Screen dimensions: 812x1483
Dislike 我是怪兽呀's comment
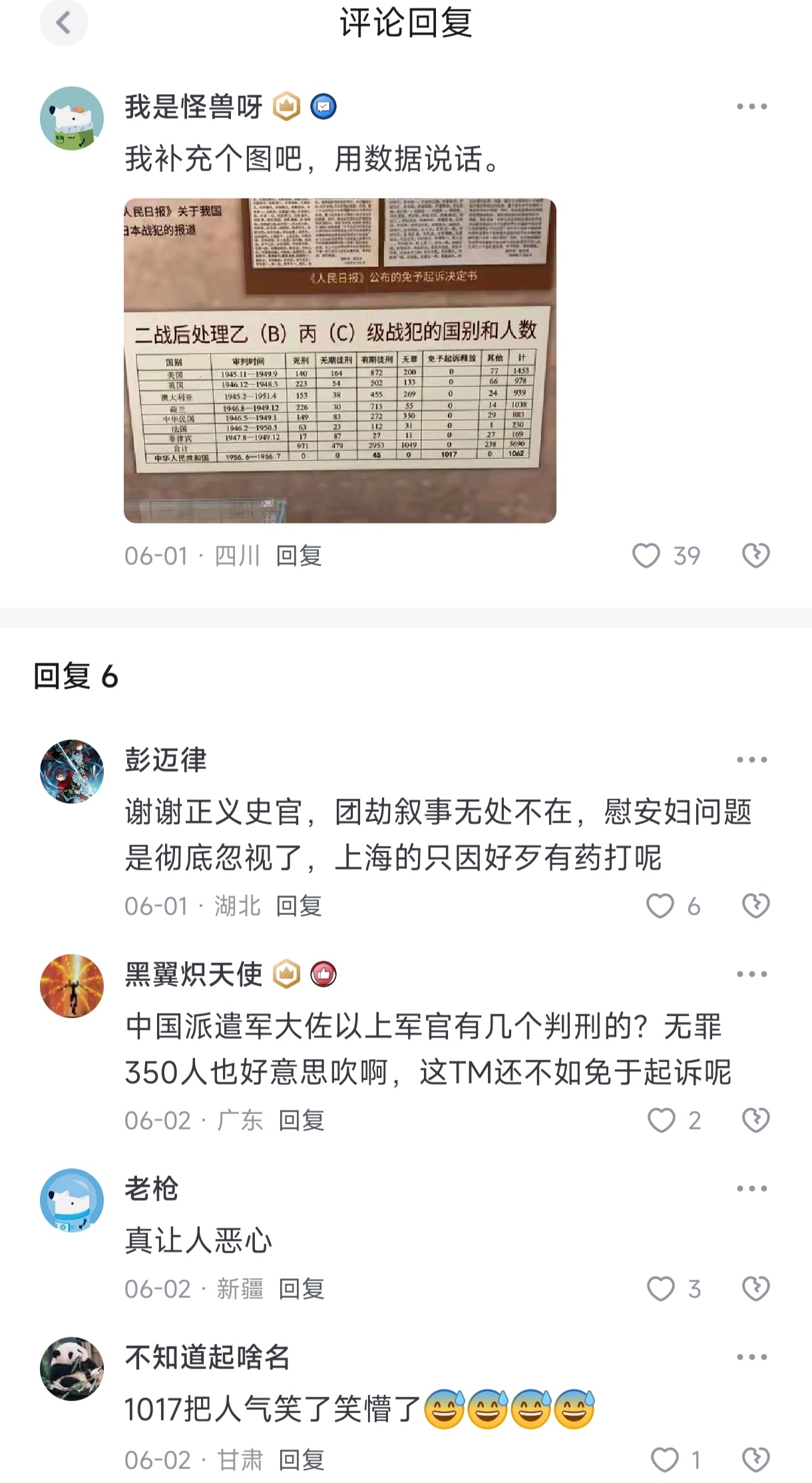click(755, 555)
